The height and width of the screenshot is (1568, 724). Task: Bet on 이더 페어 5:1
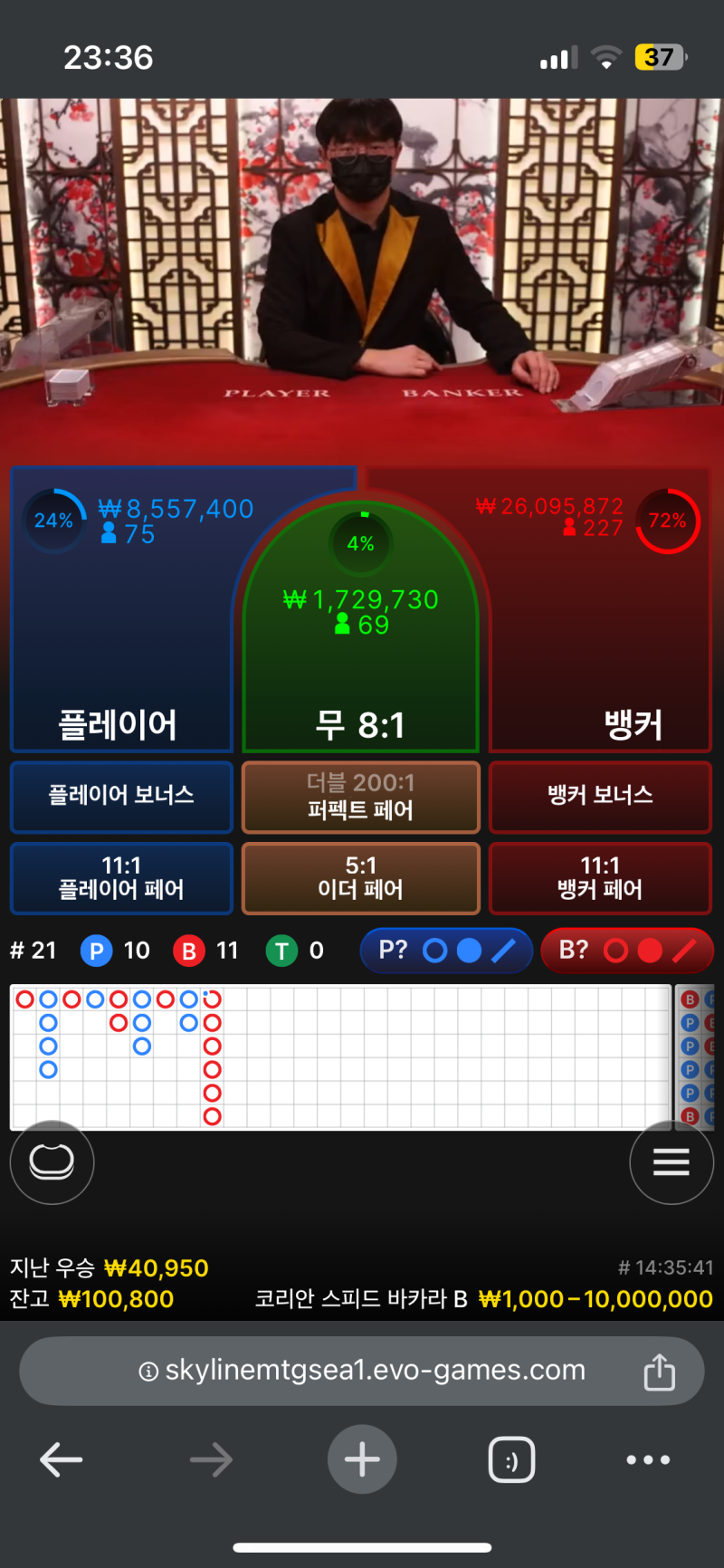360,878
